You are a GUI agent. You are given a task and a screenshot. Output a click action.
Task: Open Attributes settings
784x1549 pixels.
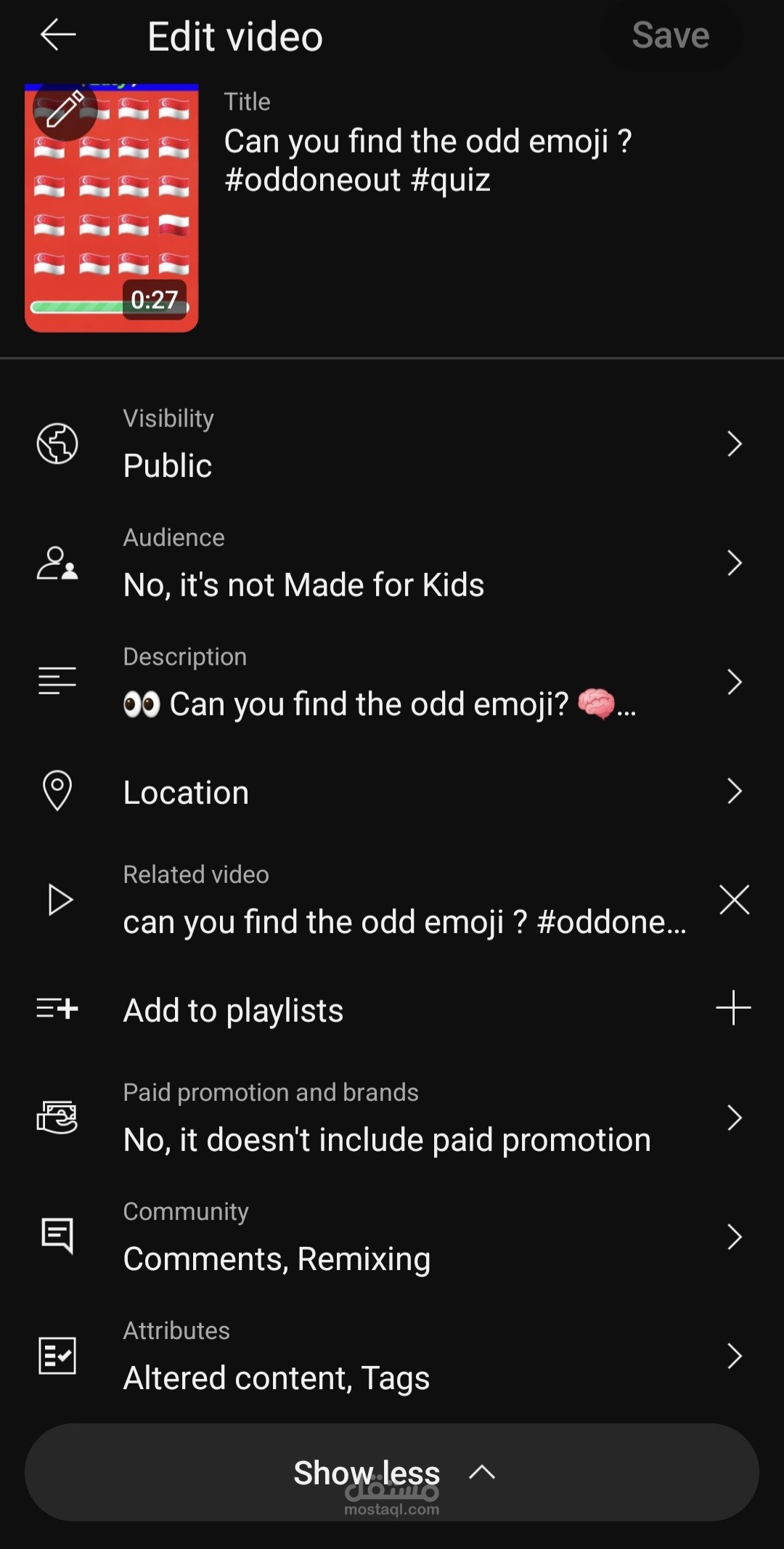(392, 1356)
